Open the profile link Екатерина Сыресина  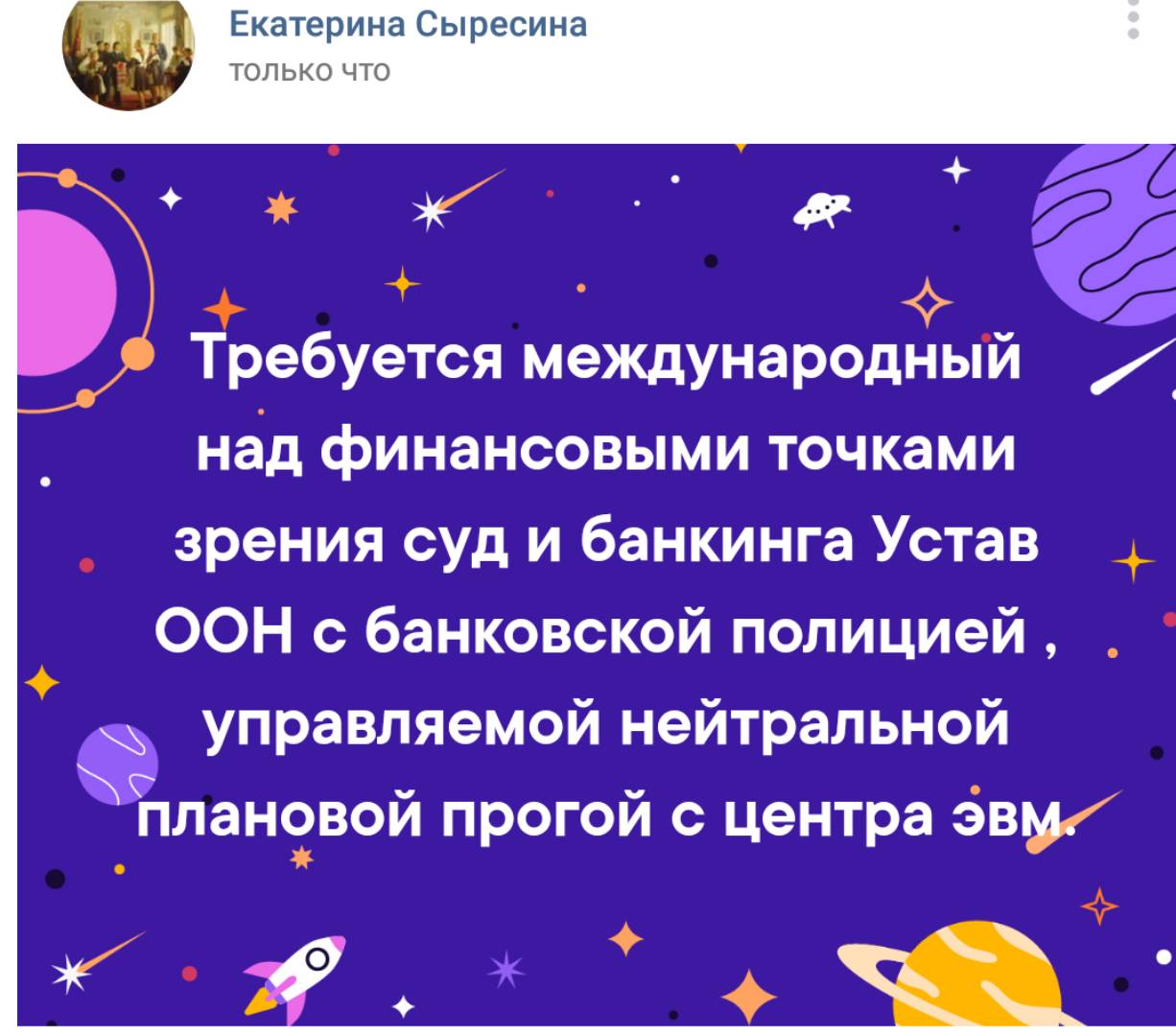point(409,24)
